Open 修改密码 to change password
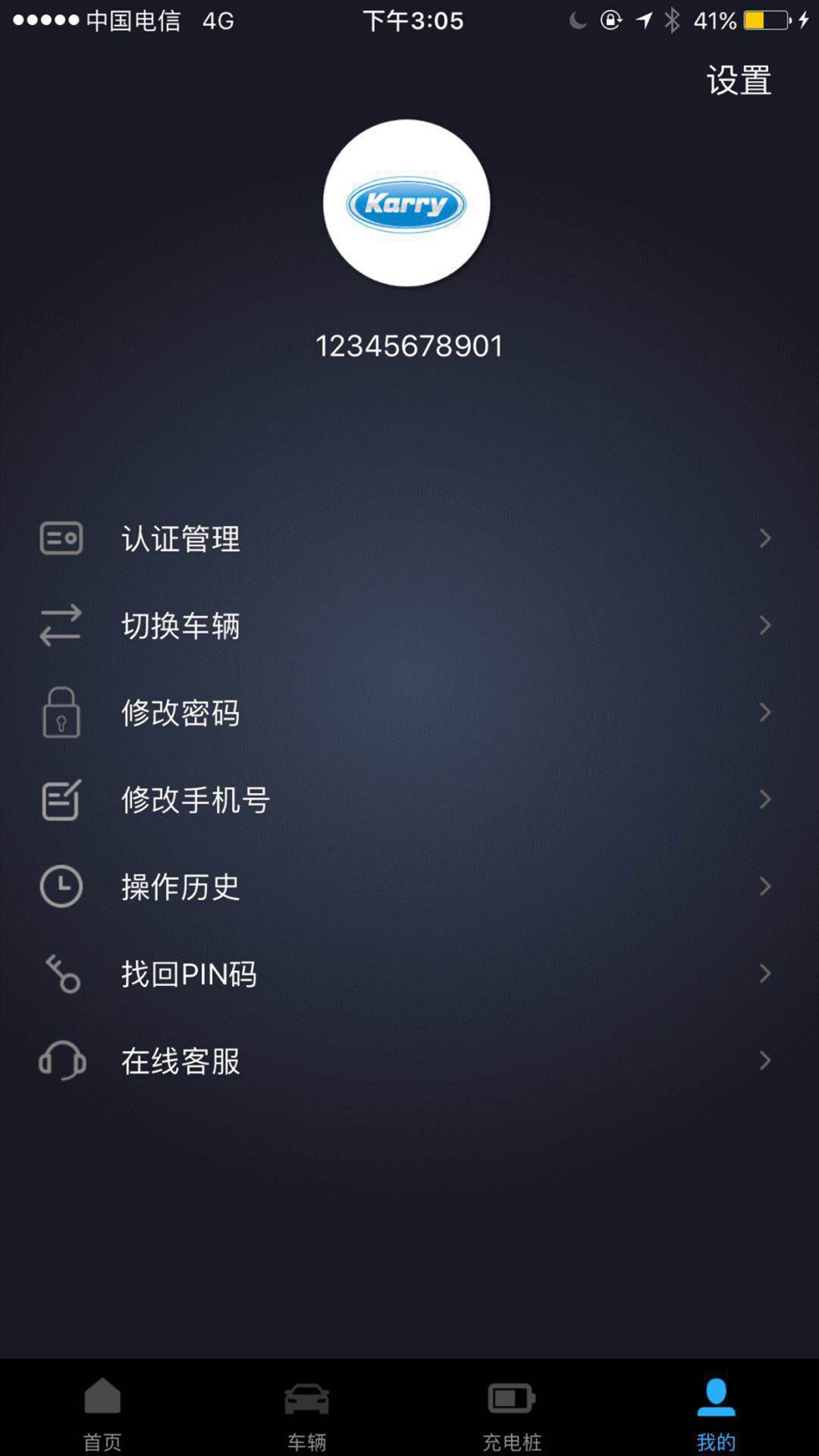The image size is (819, 1456). pos(409,713)
